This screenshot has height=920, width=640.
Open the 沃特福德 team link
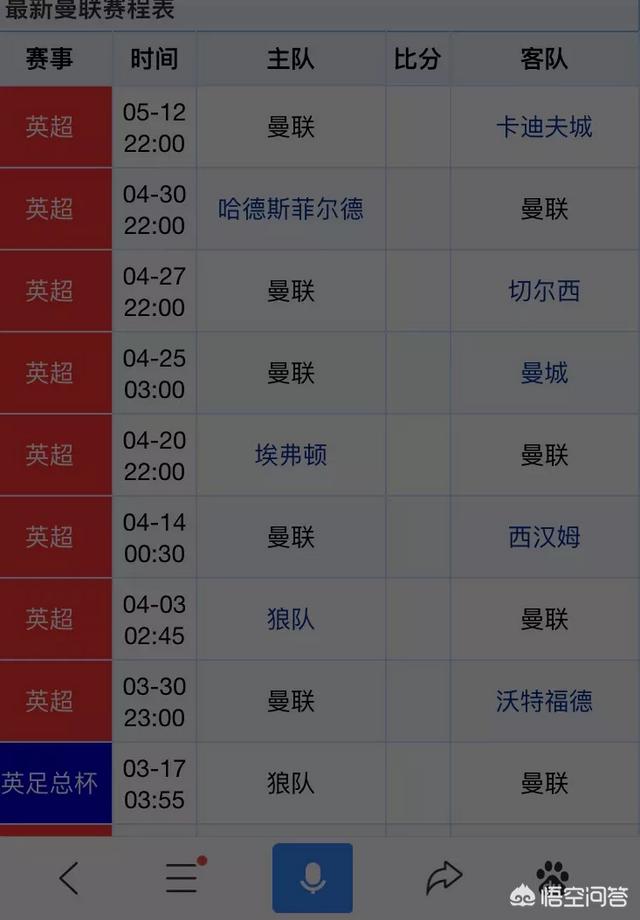[x=544, y=701]
